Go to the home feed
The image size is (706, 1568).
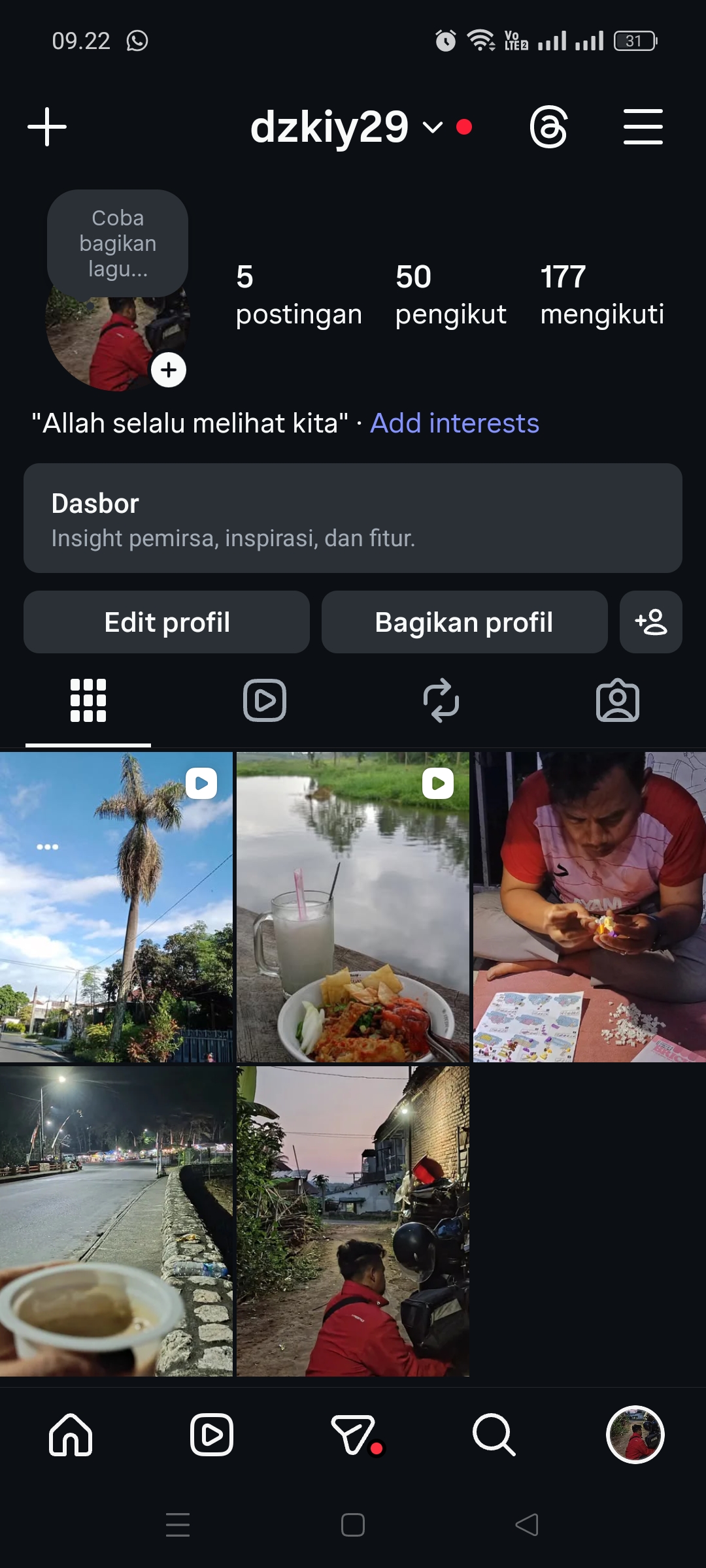tap(71, 1435)
